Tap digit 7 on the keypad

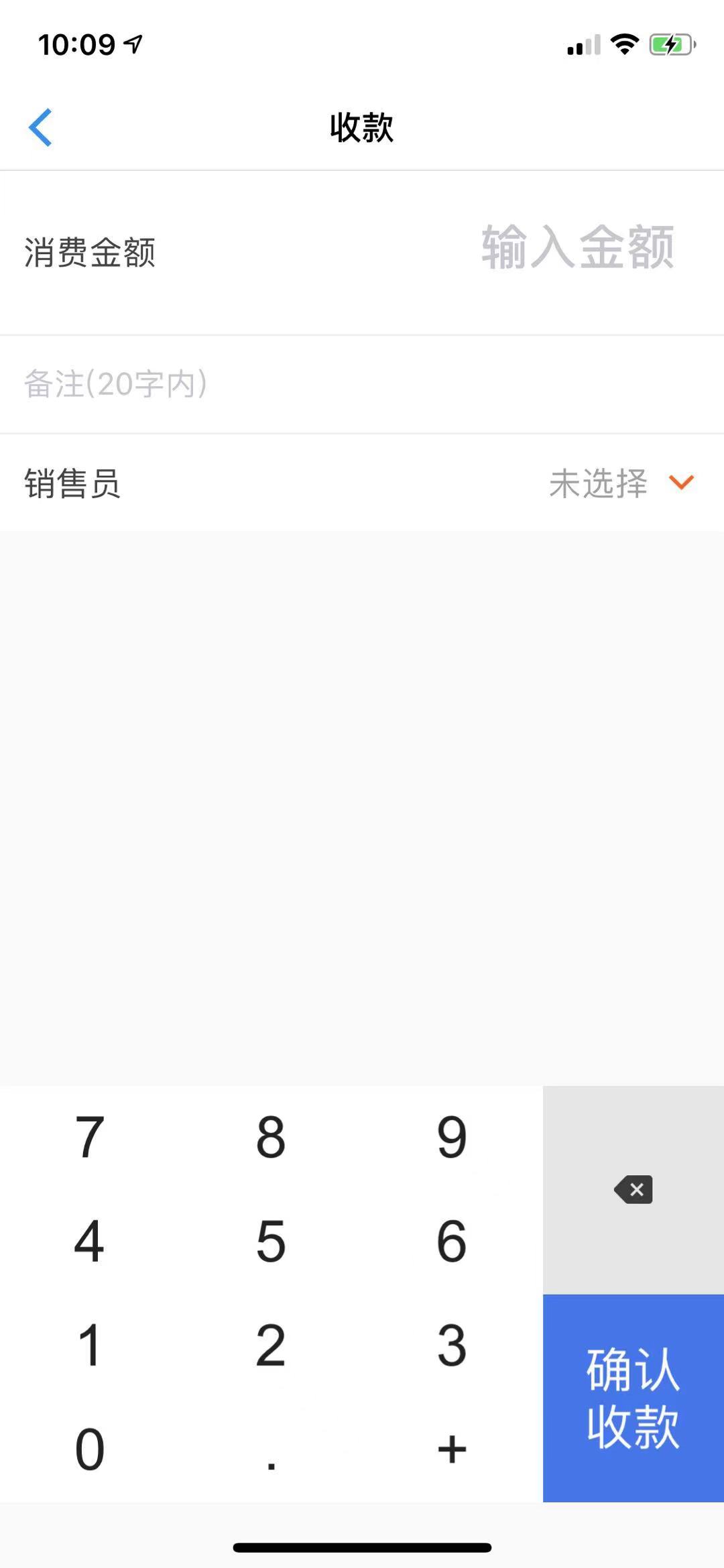coord(90,1138)
